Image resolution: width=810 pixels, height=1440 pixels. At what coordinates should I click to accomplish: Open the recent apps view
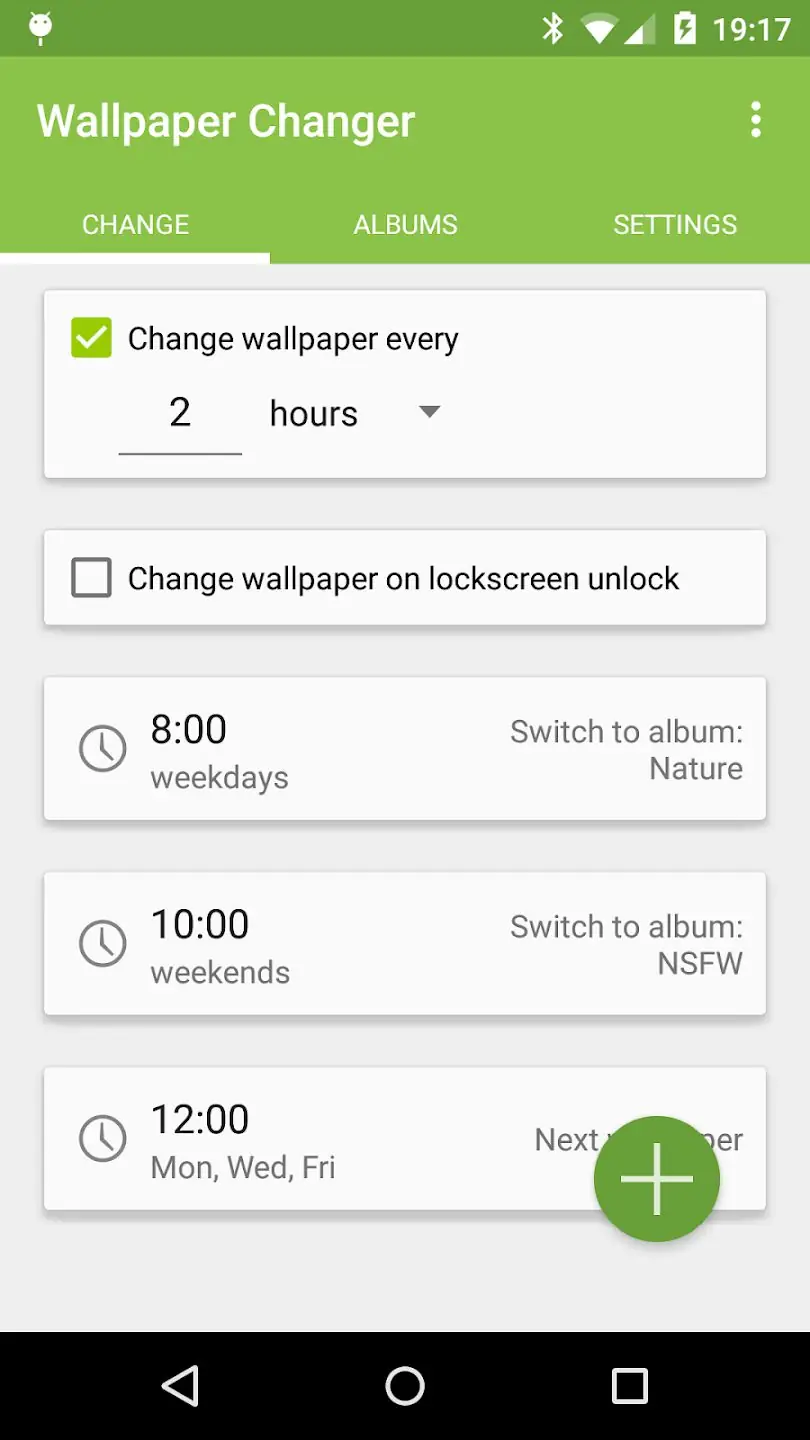point(629,1386)
